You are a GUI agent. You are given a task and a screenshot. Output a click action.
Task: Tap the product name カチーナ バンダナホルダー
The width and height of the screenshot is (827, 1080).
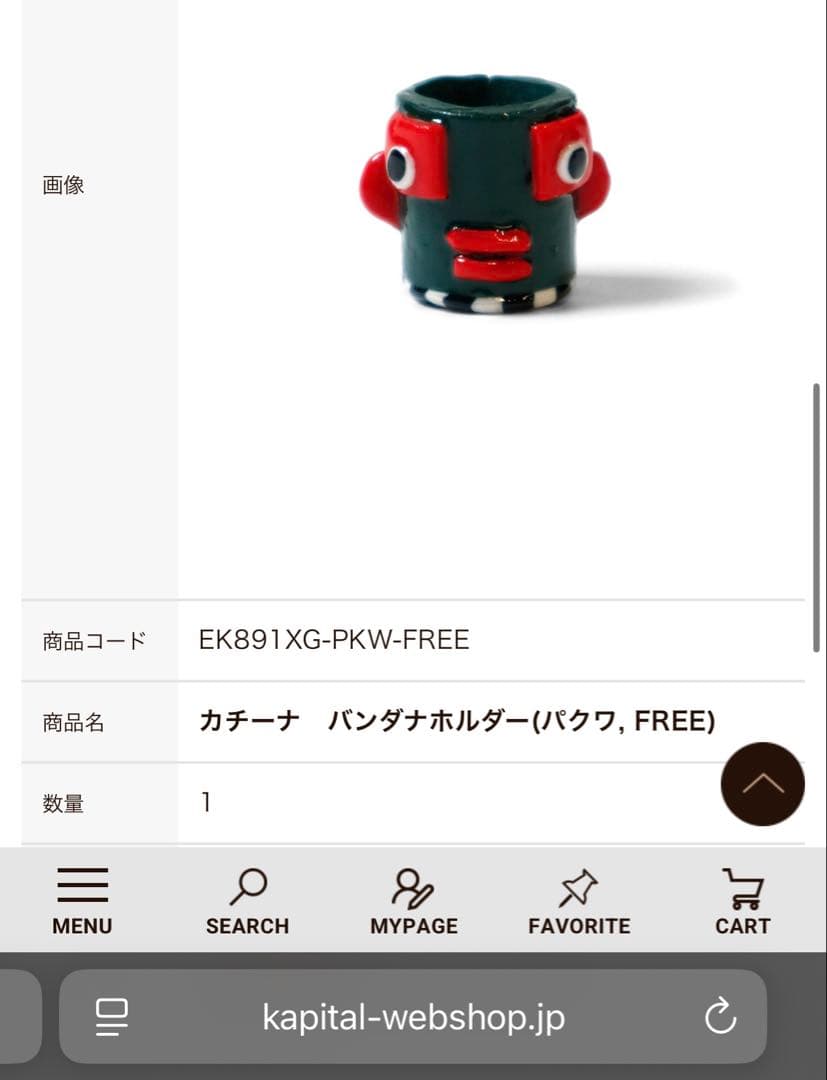point(455,722)
